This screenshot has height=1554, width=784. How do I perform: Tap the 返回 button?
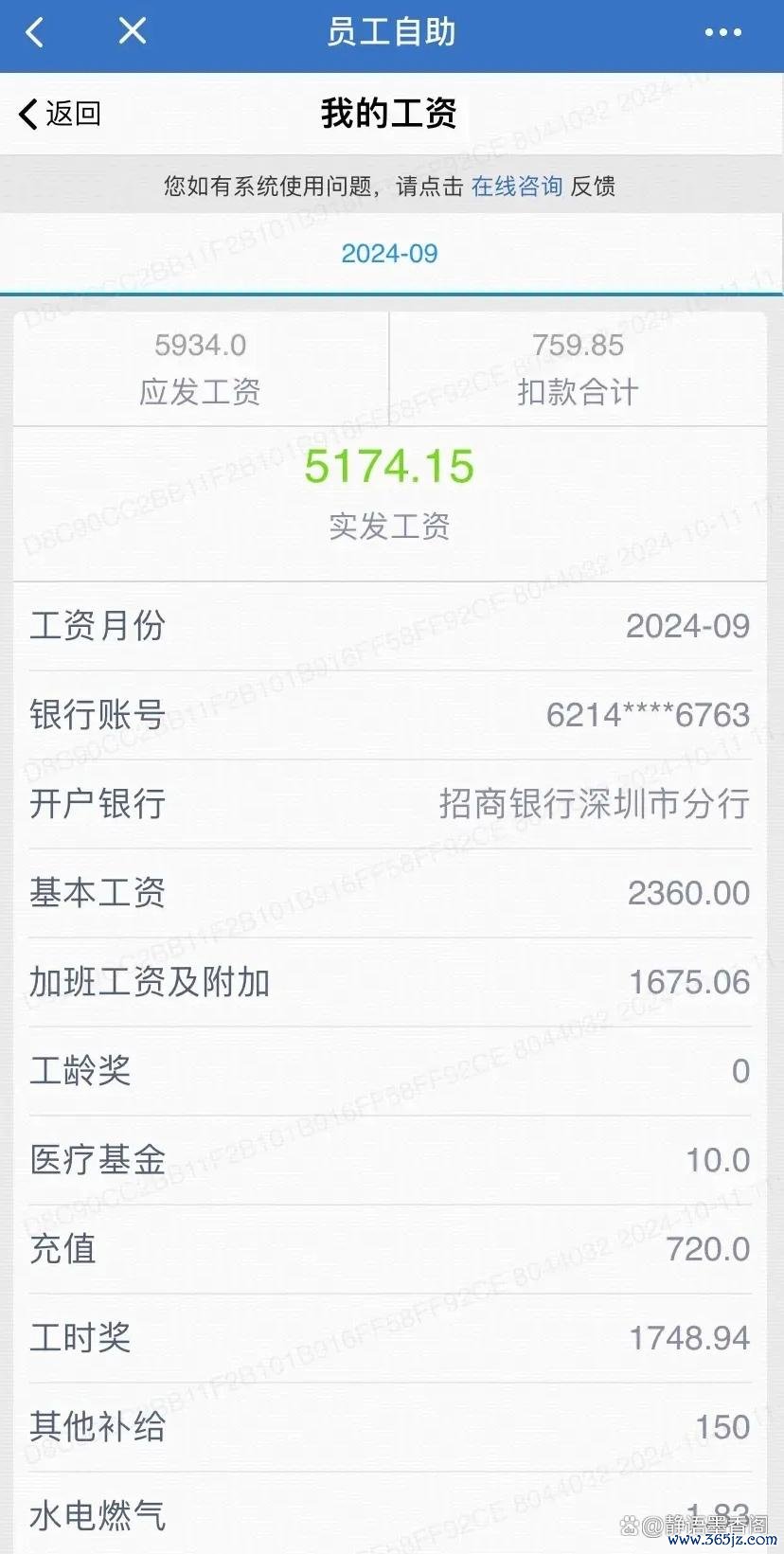coord(60,114)
